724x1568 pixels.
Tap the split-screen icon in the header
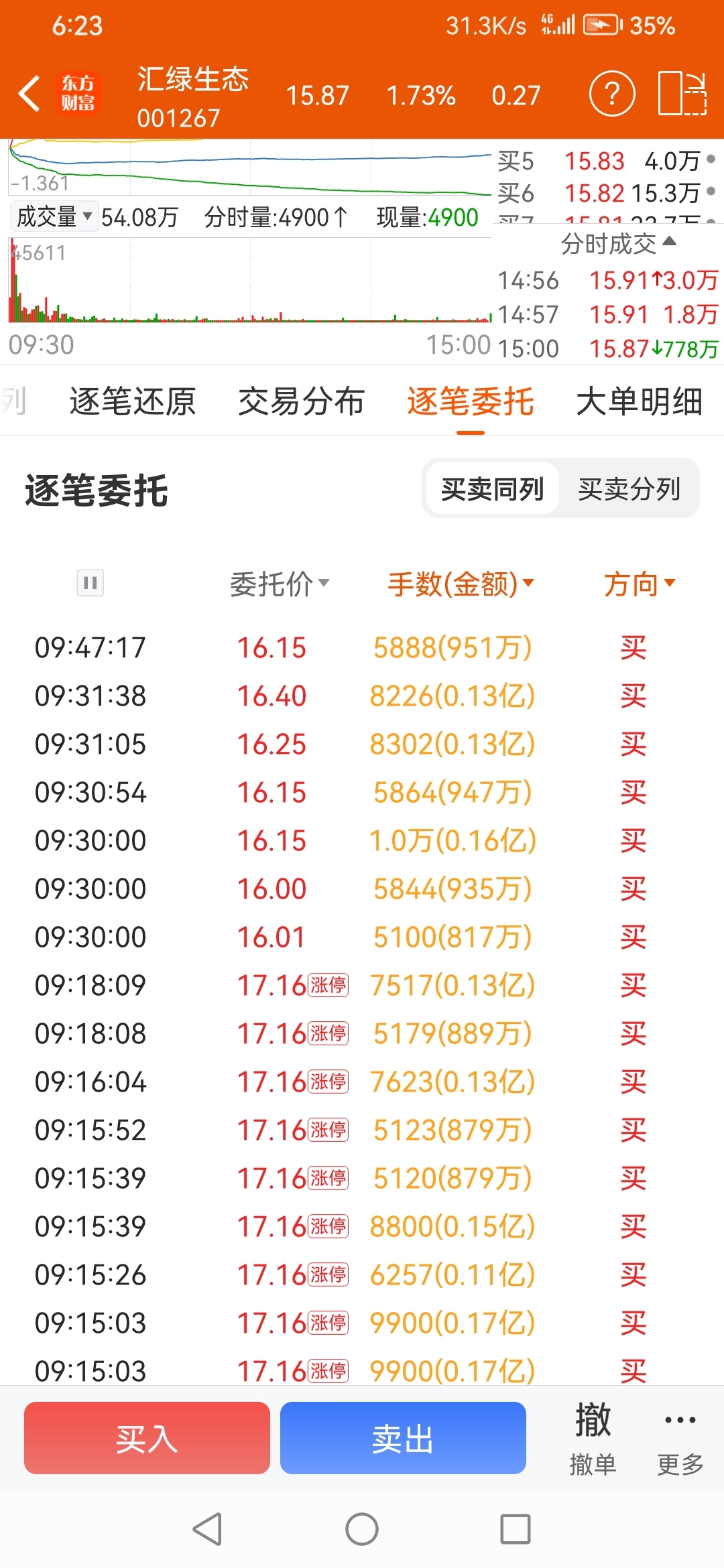(x=682, y=94)
